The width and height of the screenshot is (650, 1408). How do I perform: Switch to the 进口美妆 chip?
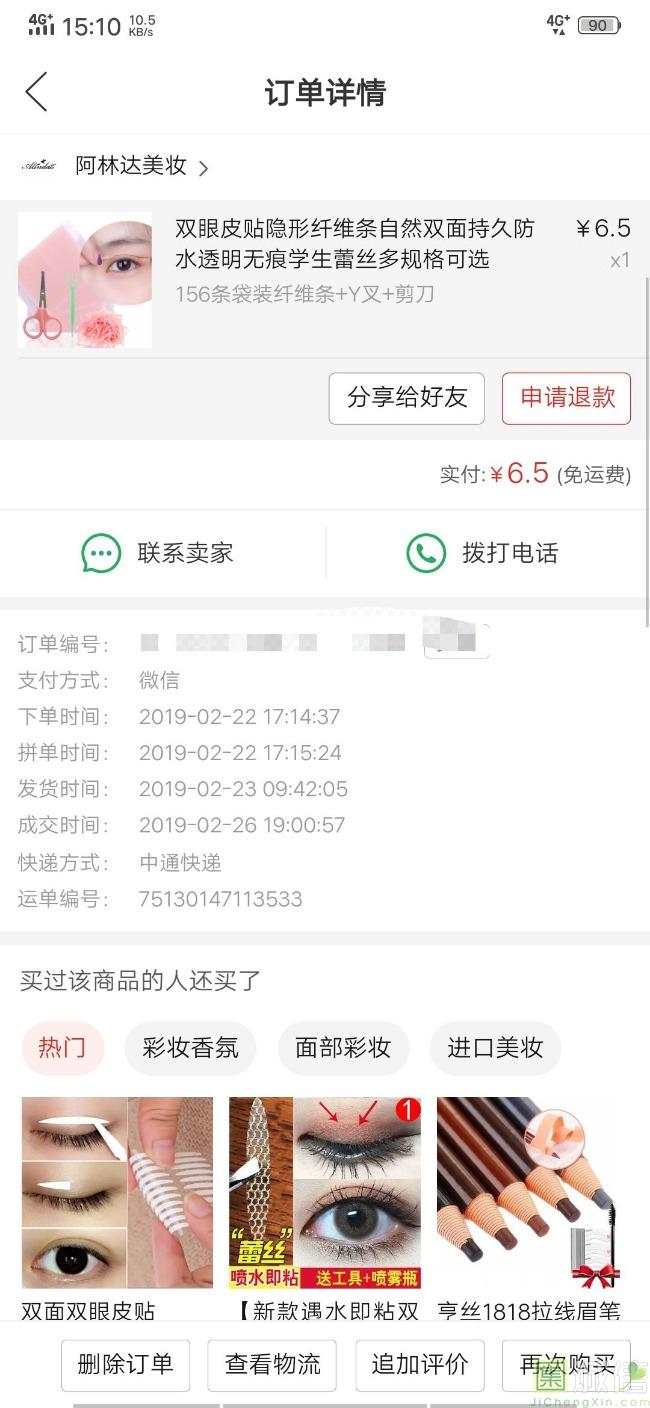tap(495, 1048)
